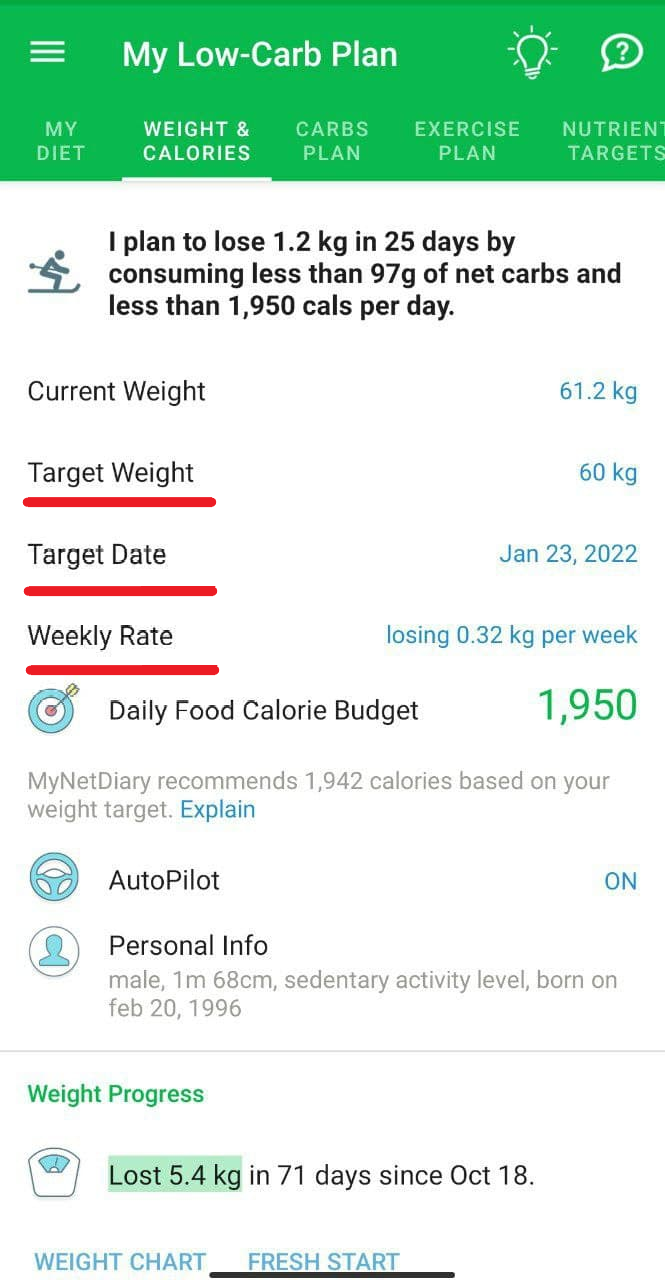Switch to the My Diet tab
Screen dimensions: 665x1280
tap(61, 141)
